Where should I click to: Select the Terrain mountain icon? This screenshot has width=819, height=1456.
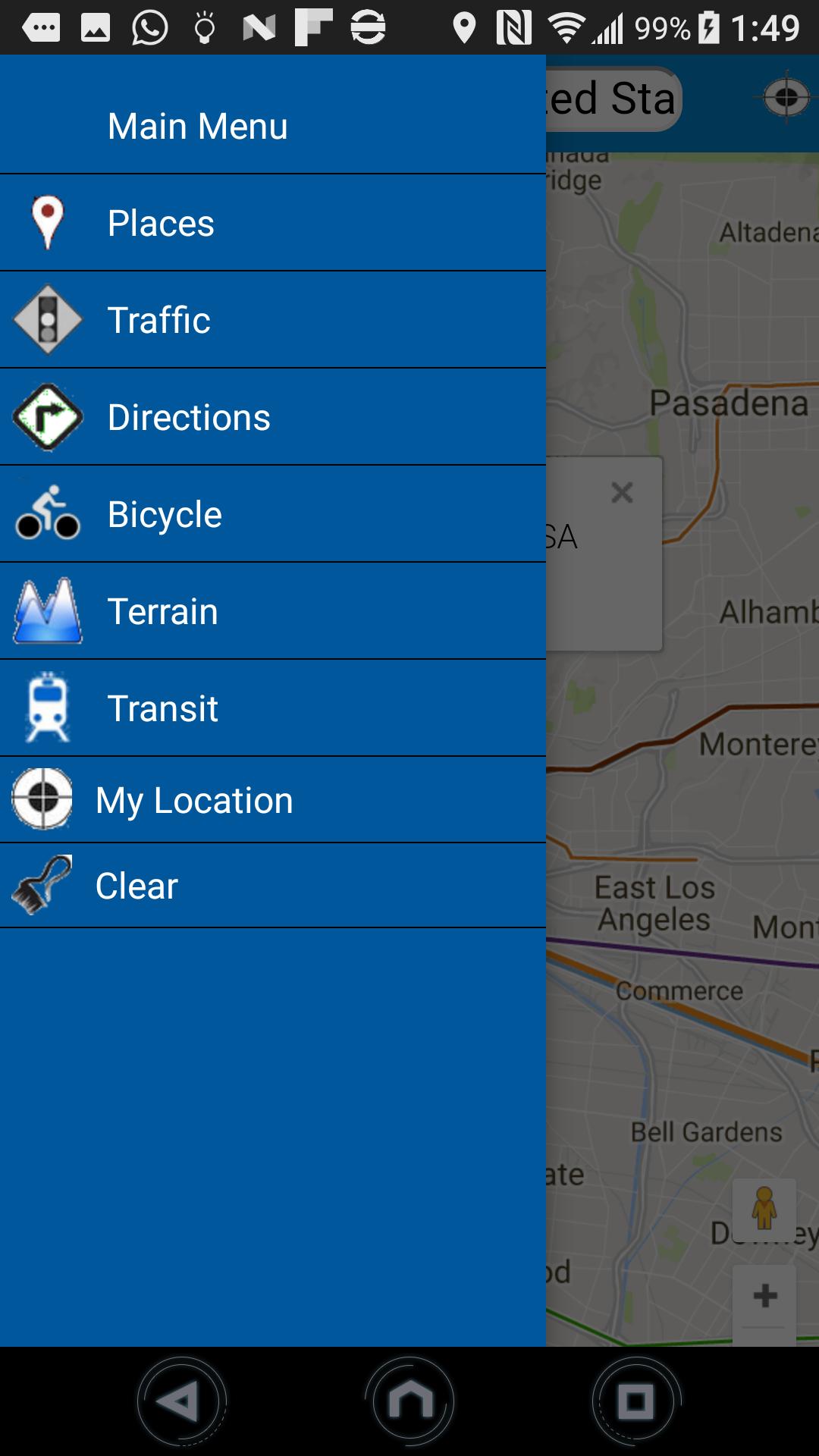tap(48, 610)
